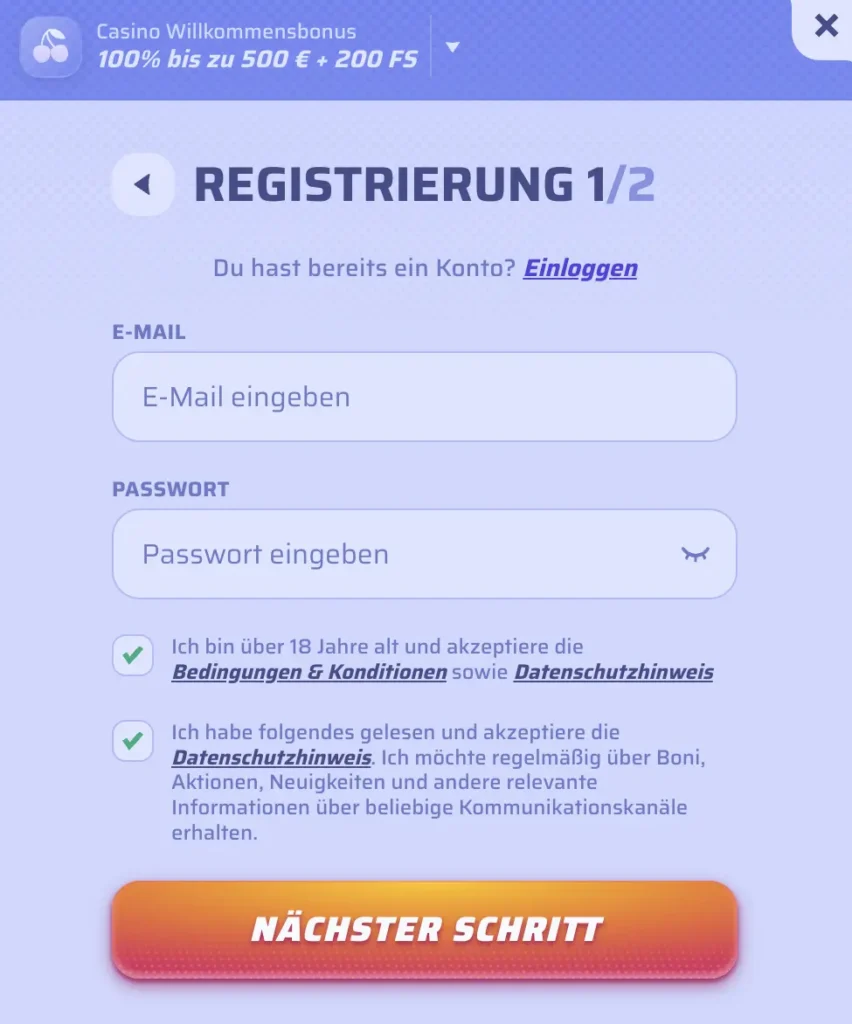Viewport: 852px width, 1024px height.
Task: Go back with the arrow next to Registrierung
Action: [142, 185]
